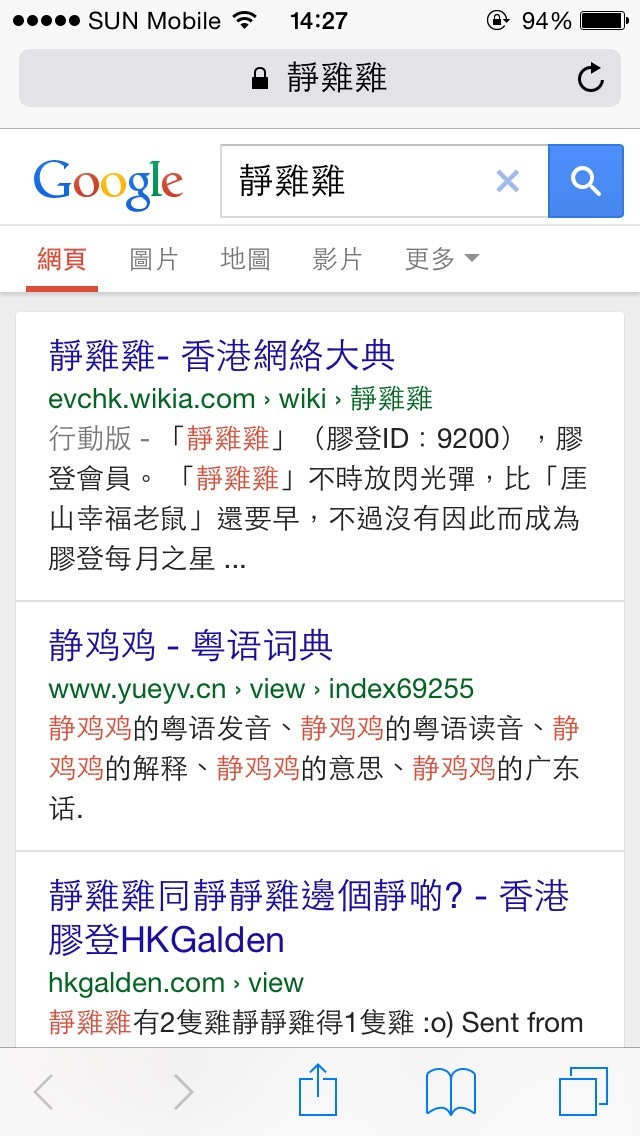Switch to the 地圖 tab
This screenshot has width=640, height=1136.
click(x=245, y=260)
